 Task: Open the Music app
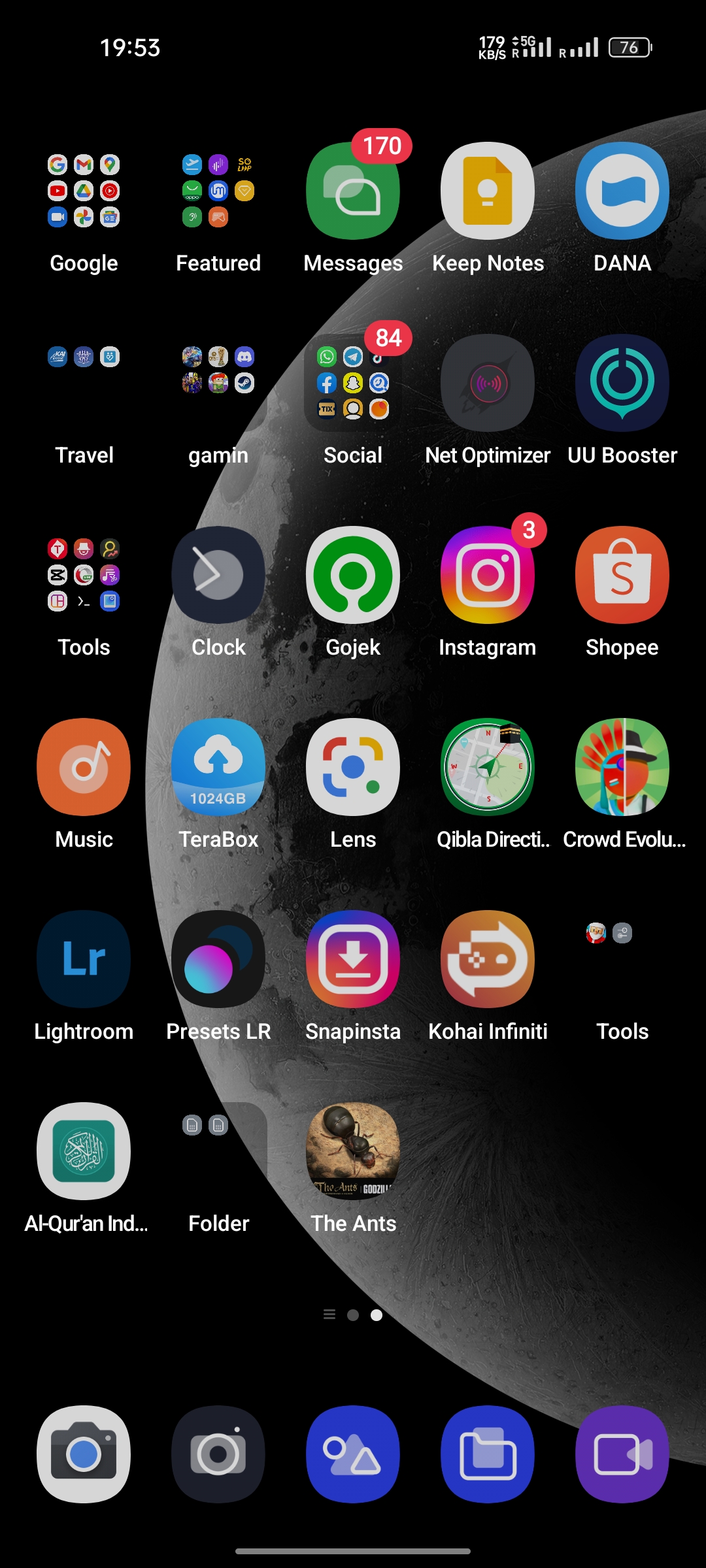pos(84,767)
